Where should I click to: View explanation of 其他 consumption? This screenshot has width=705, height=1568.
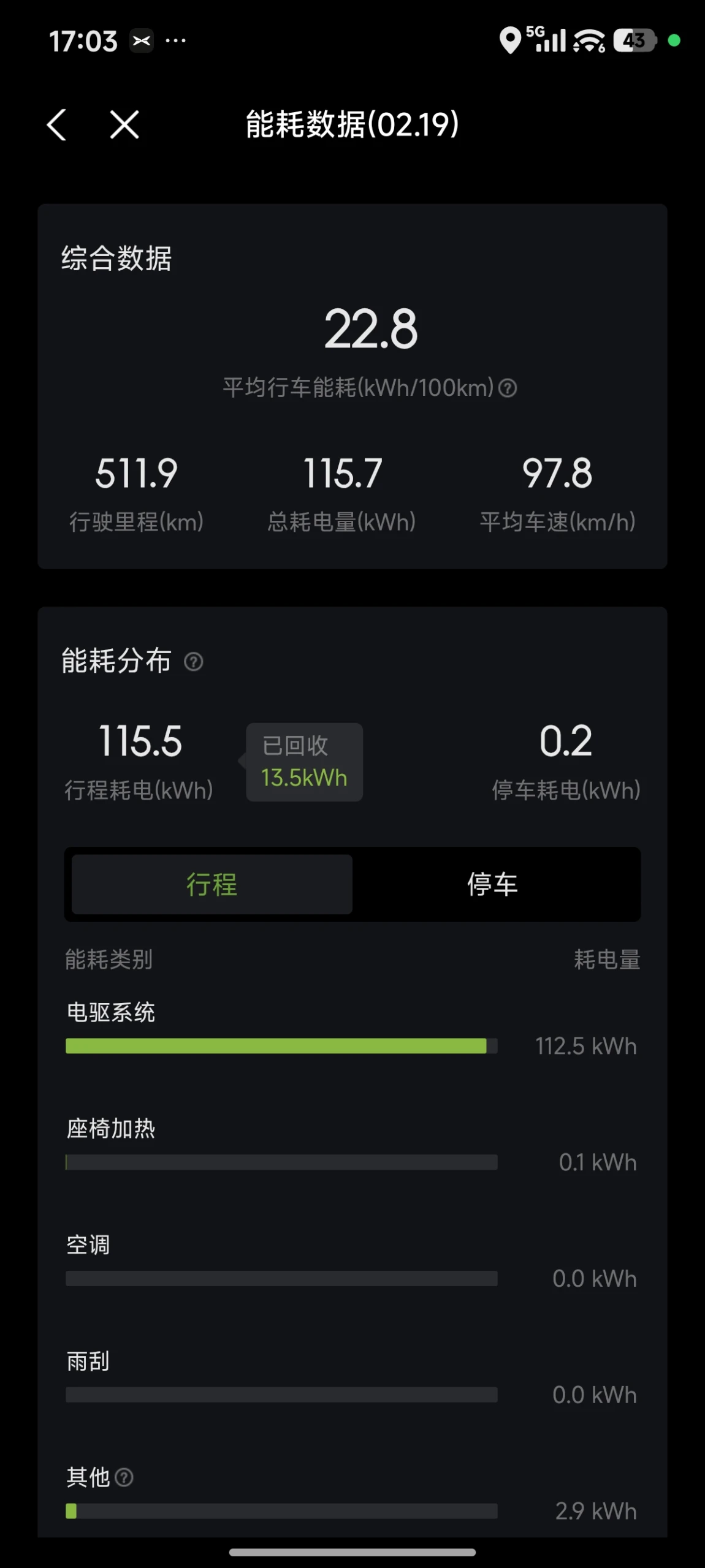(x=124, y=1477)
